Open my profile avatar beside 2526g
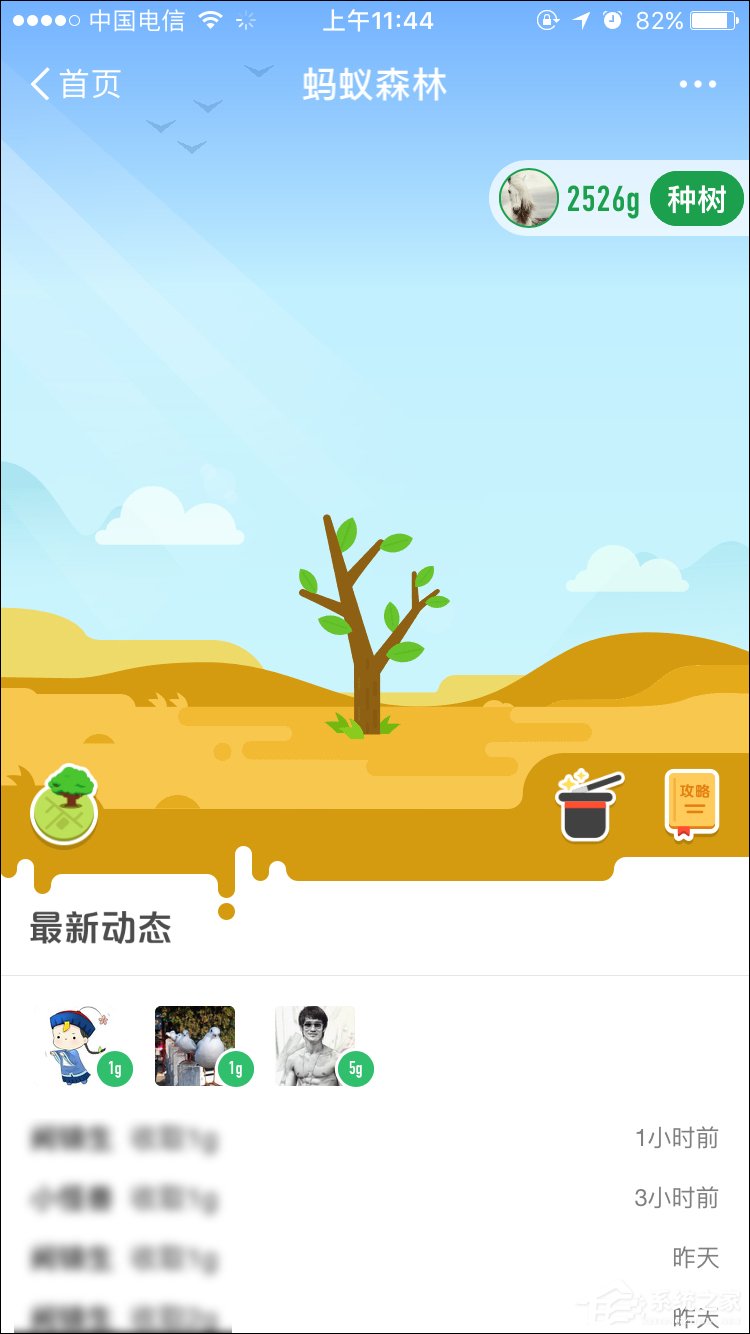The width and height of the screenshot is (750, 1334). pos(529,198)
